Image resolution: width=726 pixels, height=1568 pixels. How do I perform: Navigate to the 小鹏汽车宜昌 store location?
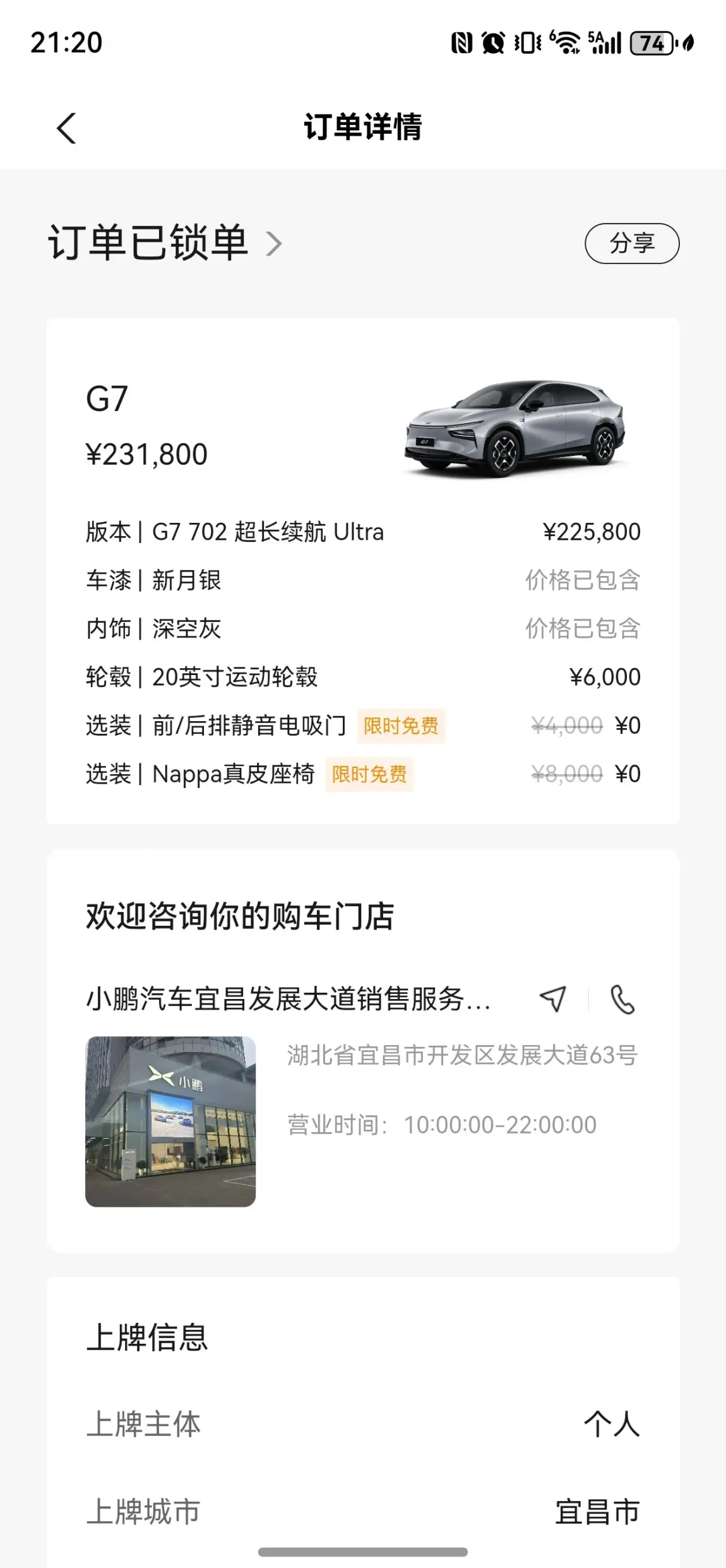553,999
